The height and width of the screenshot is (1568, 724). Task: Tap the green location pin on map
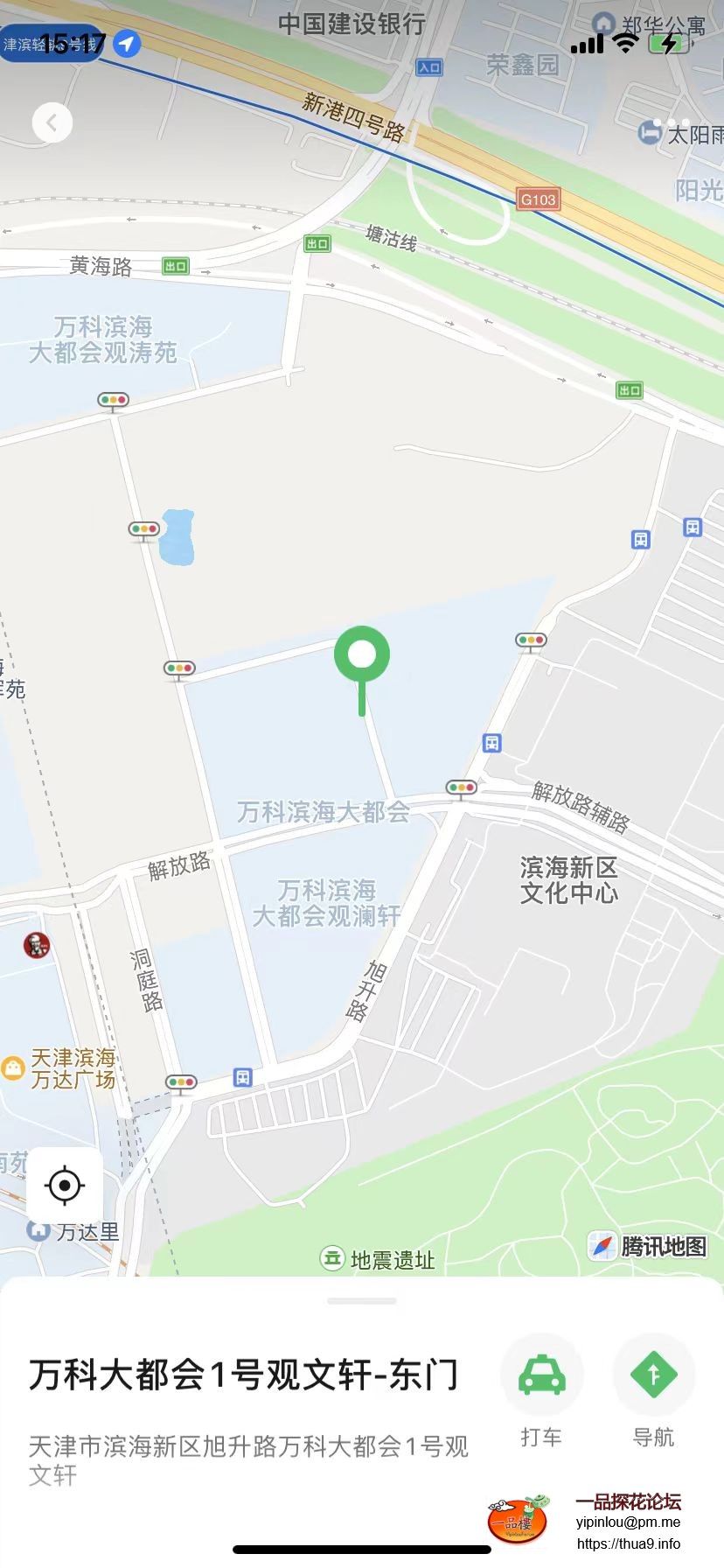pos(361,656)
